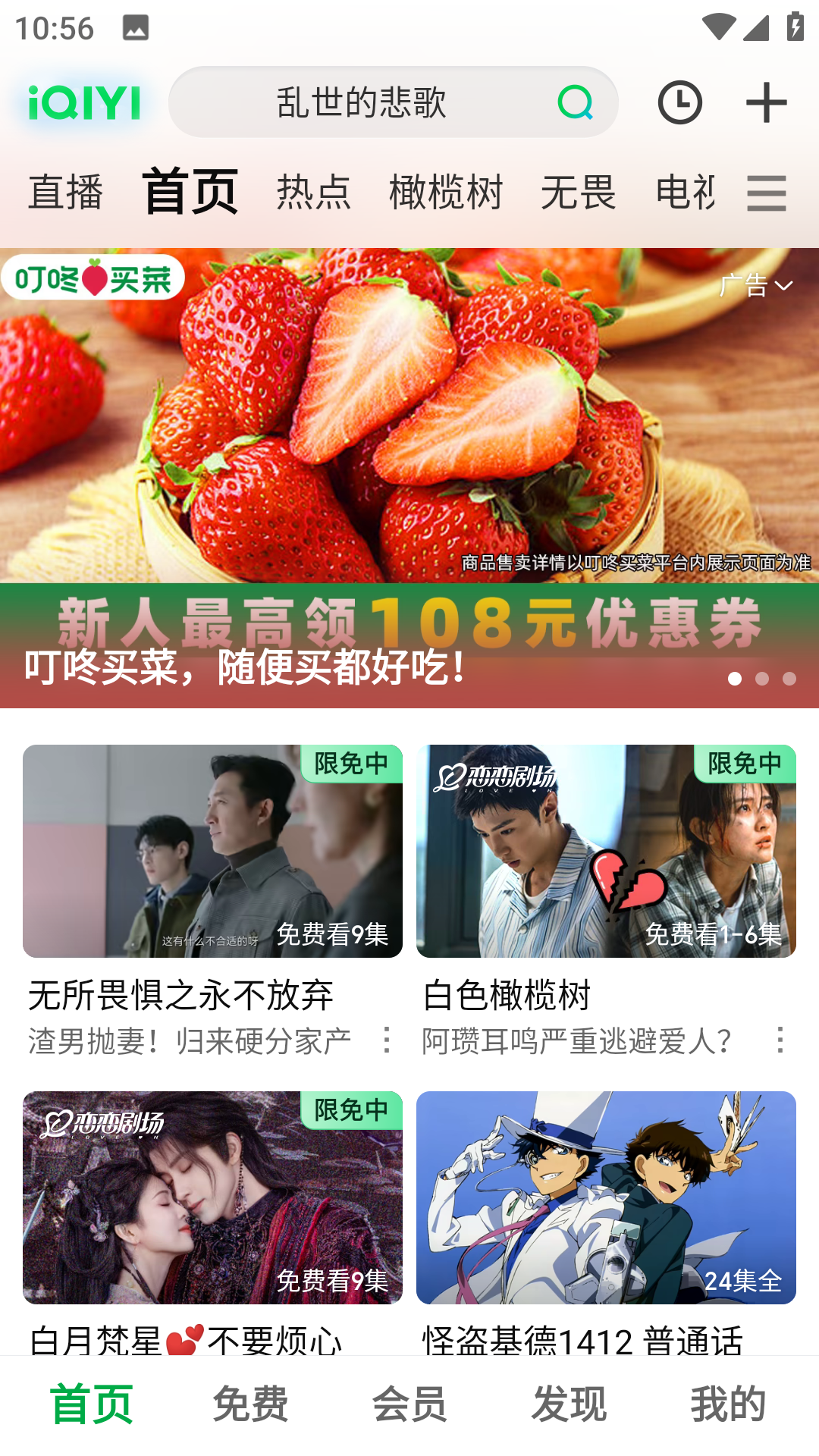
Task: Open the 橄榄树 channel tab
Action: pyautogui.click(x=446, y=192)
